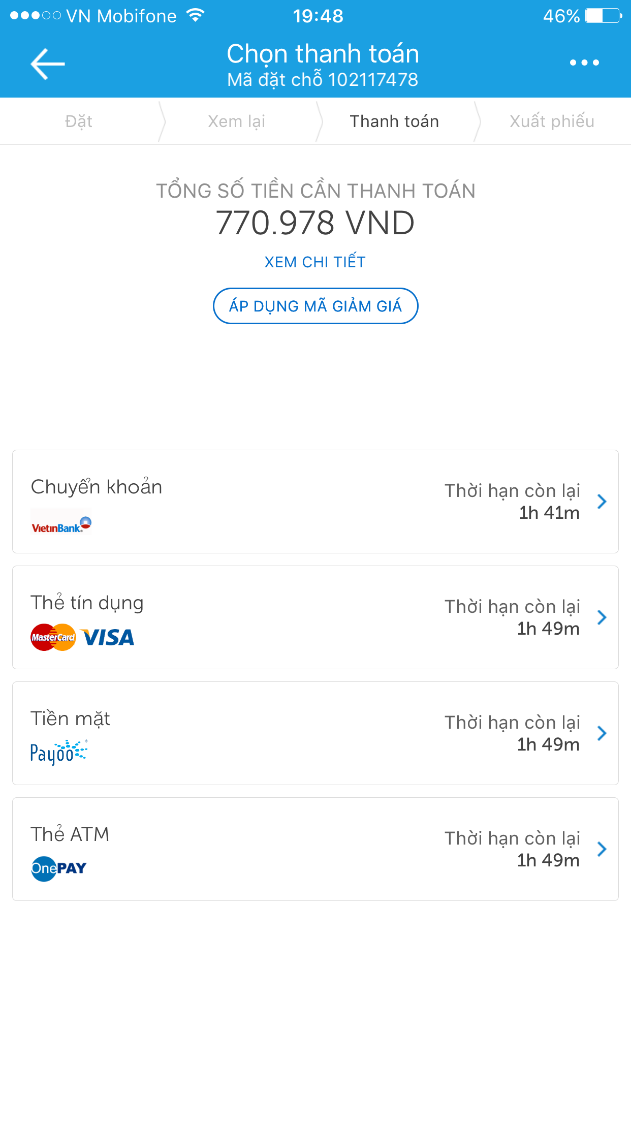Image resolution: width=631 pixels, height=1122 pixels.
Task: Select Thẻ ATM OnePAY option
Action: 315,849
